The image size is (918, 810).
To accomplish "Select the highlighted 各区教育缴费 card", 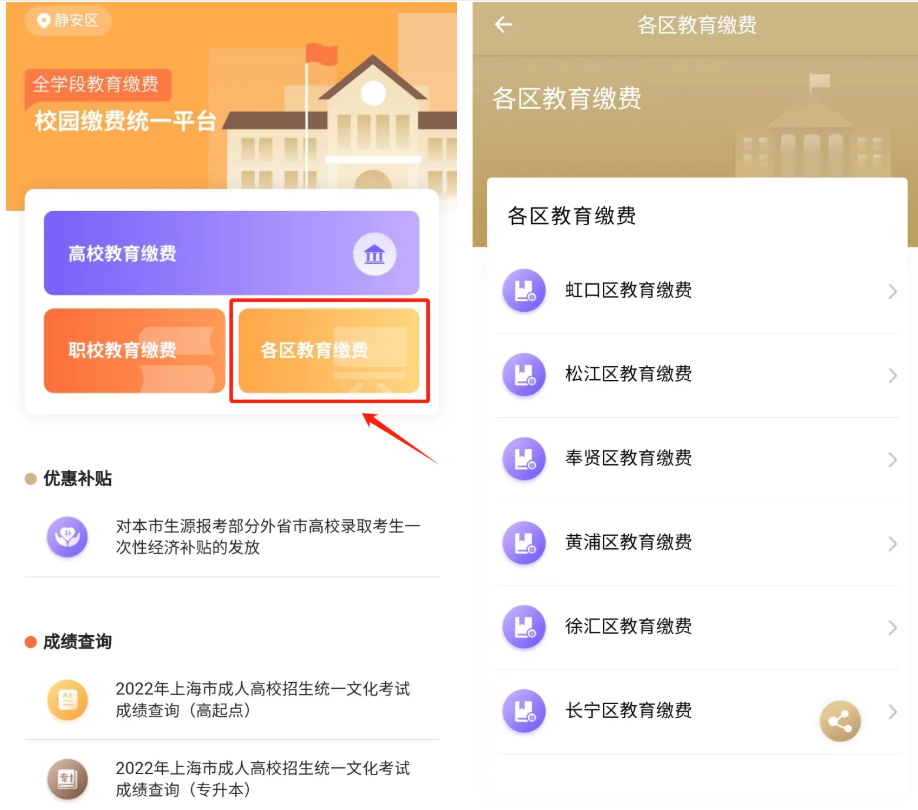I will [329, 350].
